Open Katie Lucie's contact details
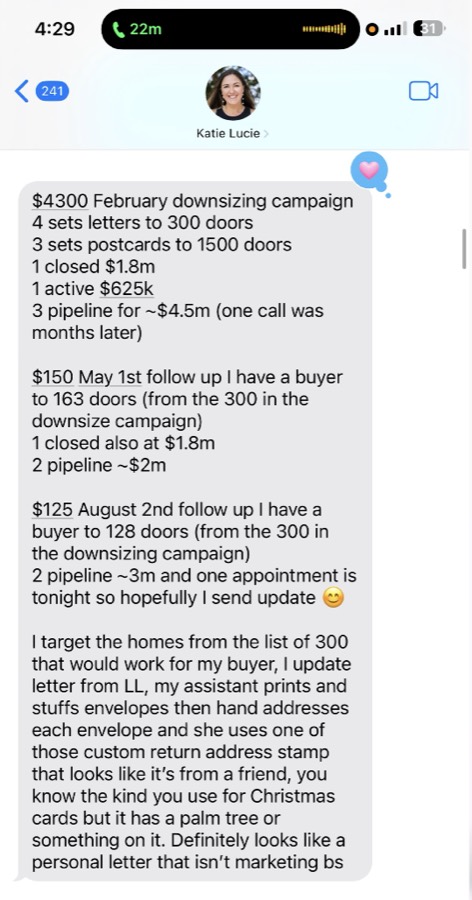Image resolution: width=472 pixels, height=900 pixels. click(233, 102)
